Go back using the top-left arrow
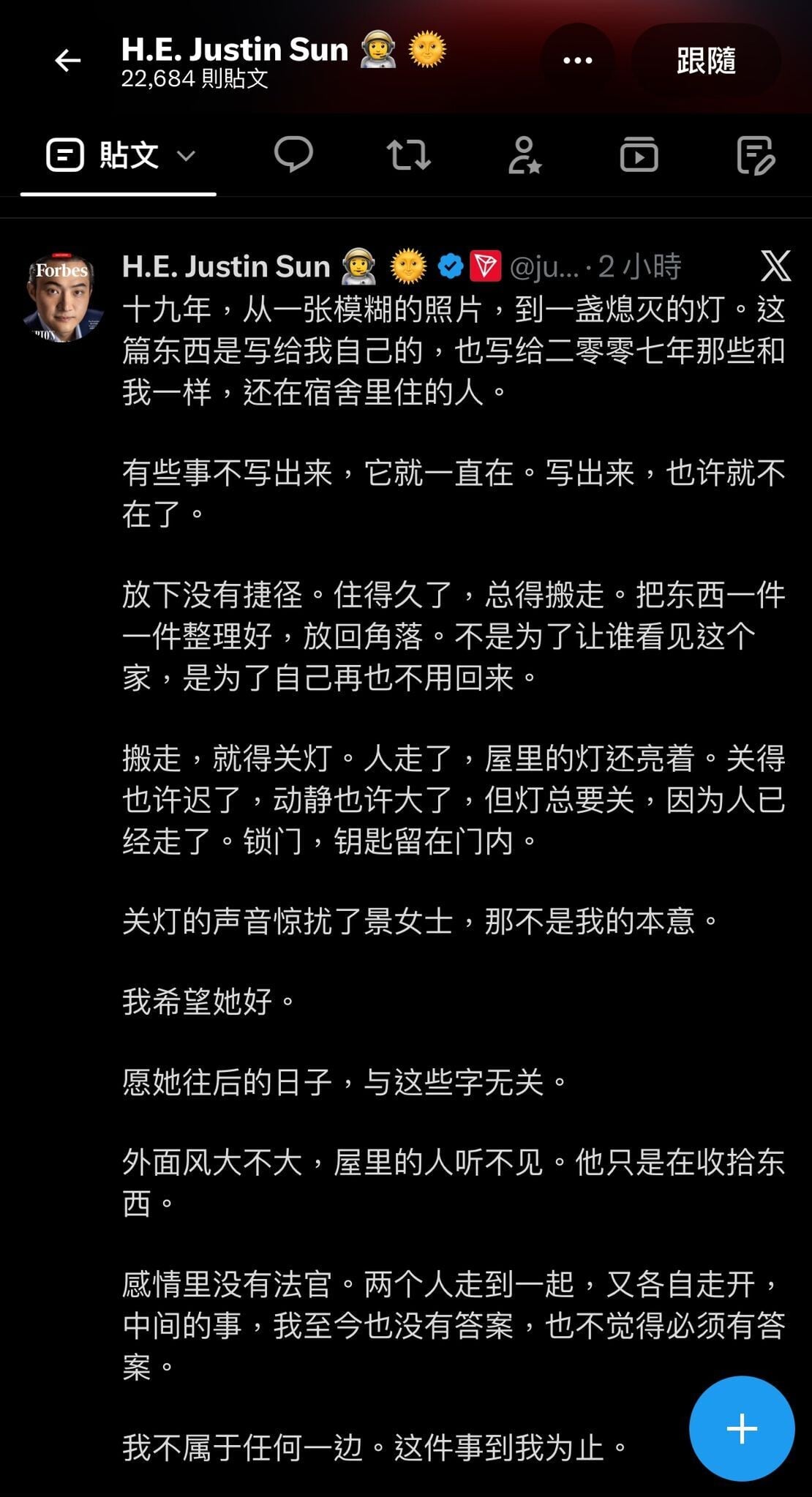The image size is (812, 1497). click(x=68, y=61)
